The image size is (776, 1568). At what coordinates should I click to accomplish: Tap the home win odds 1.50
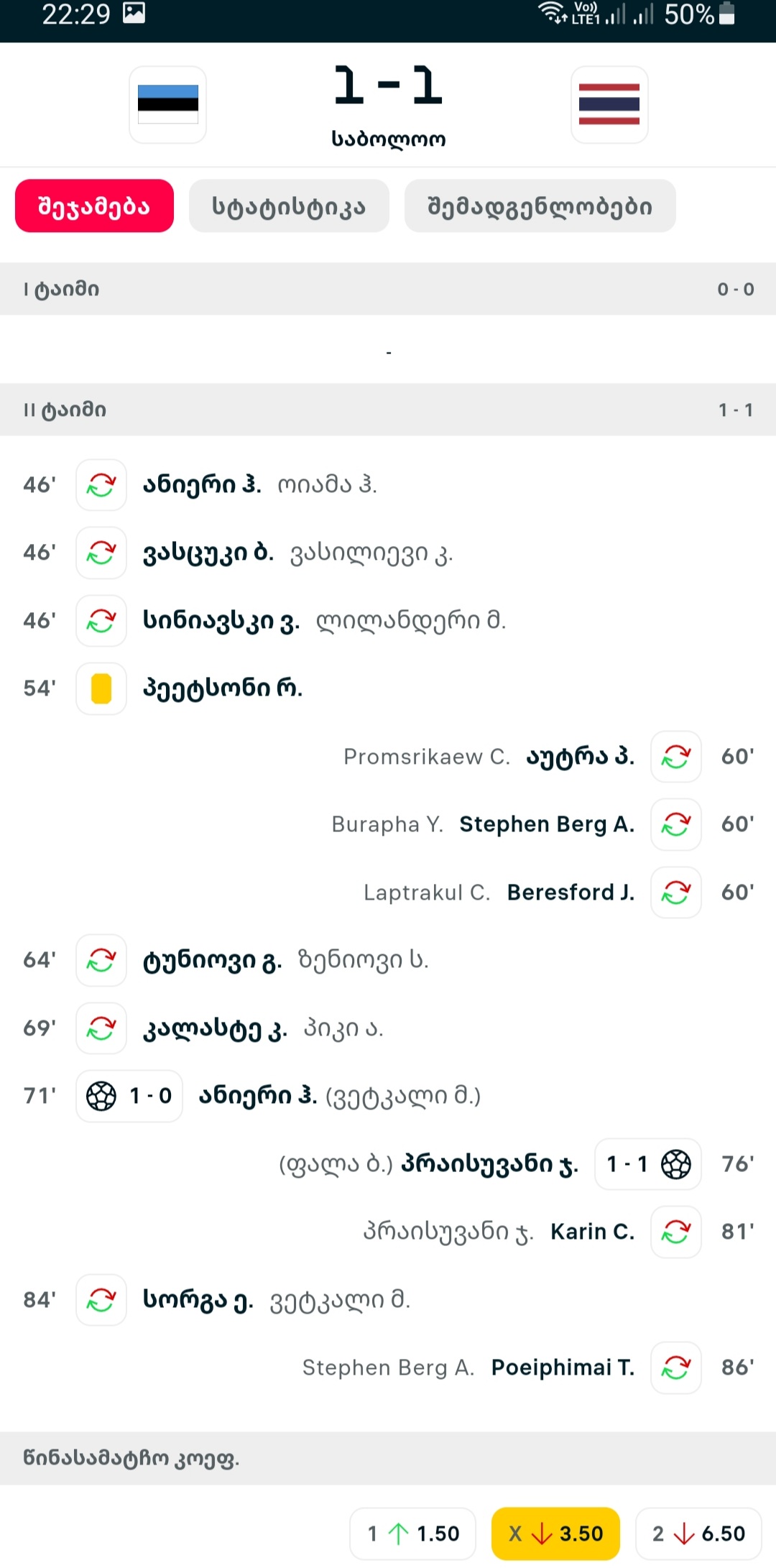pyautogui.click(x=413, y=1534)
